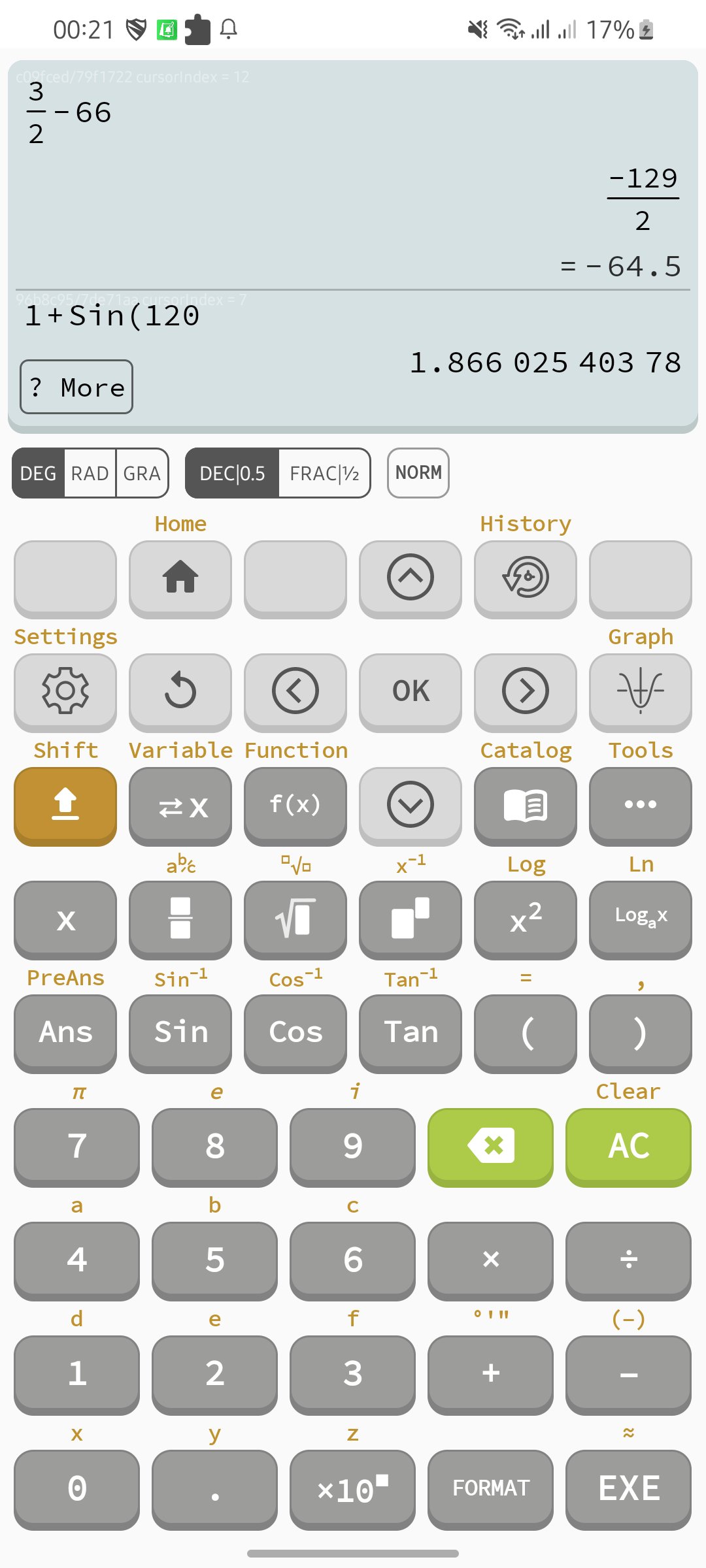Open the ? More help button
The width and height of the screenshot is (706, 1568).
point(76,387)
